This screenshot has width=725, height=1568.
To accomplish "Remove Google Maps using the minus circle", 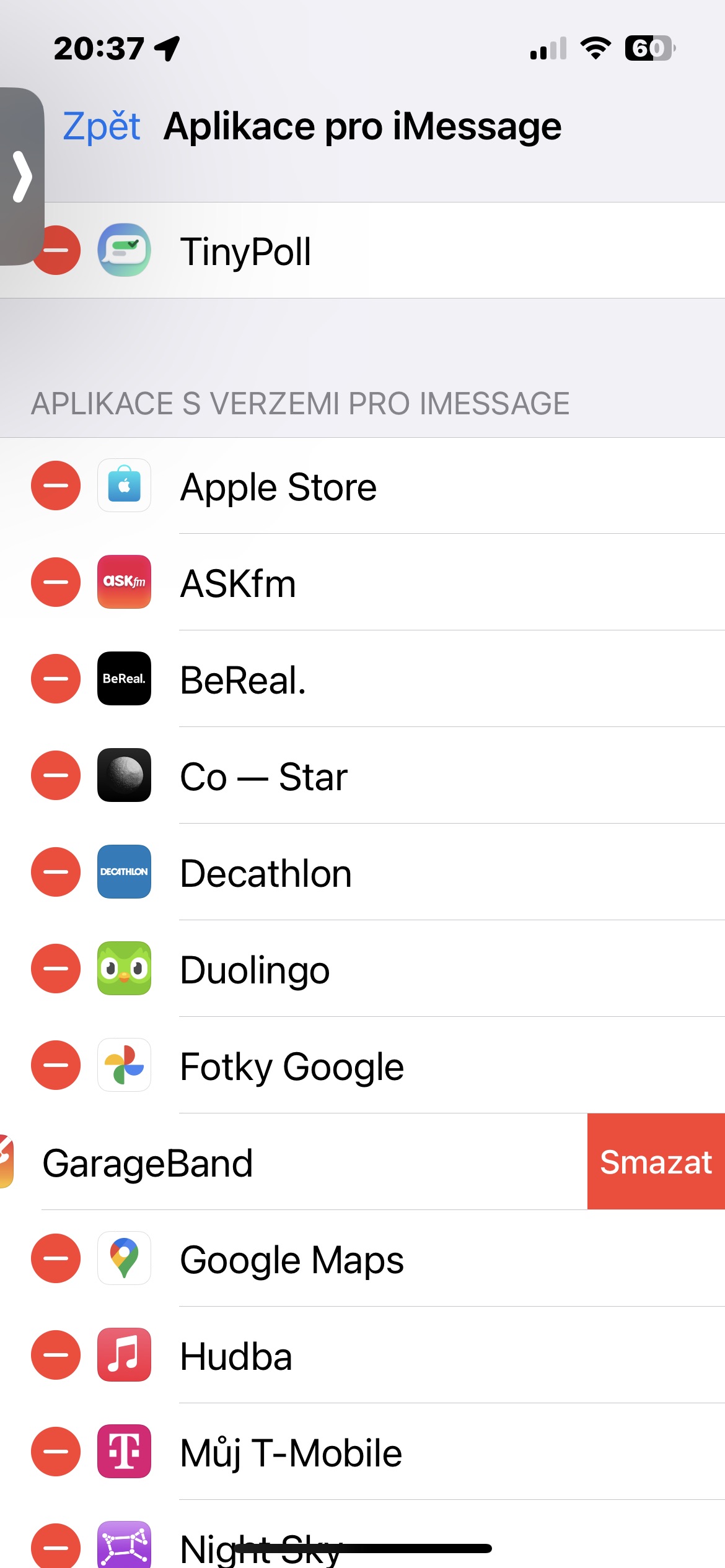I will (x=56, y=1258).
